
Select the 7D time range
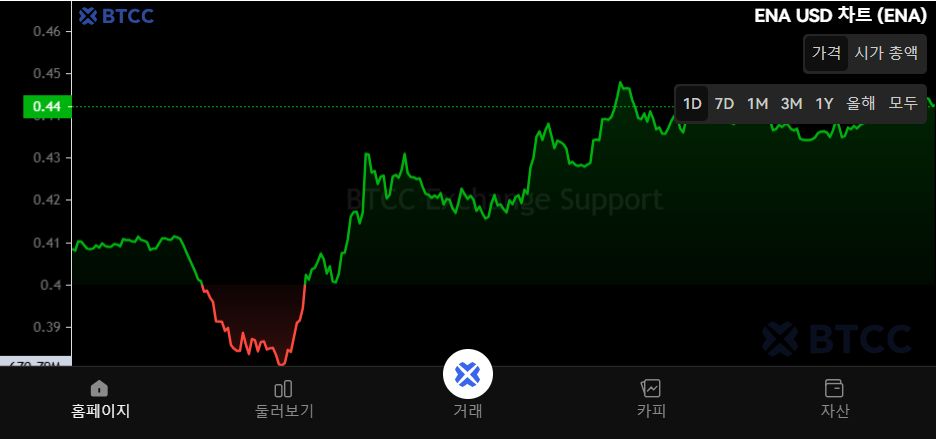(724, 103)
